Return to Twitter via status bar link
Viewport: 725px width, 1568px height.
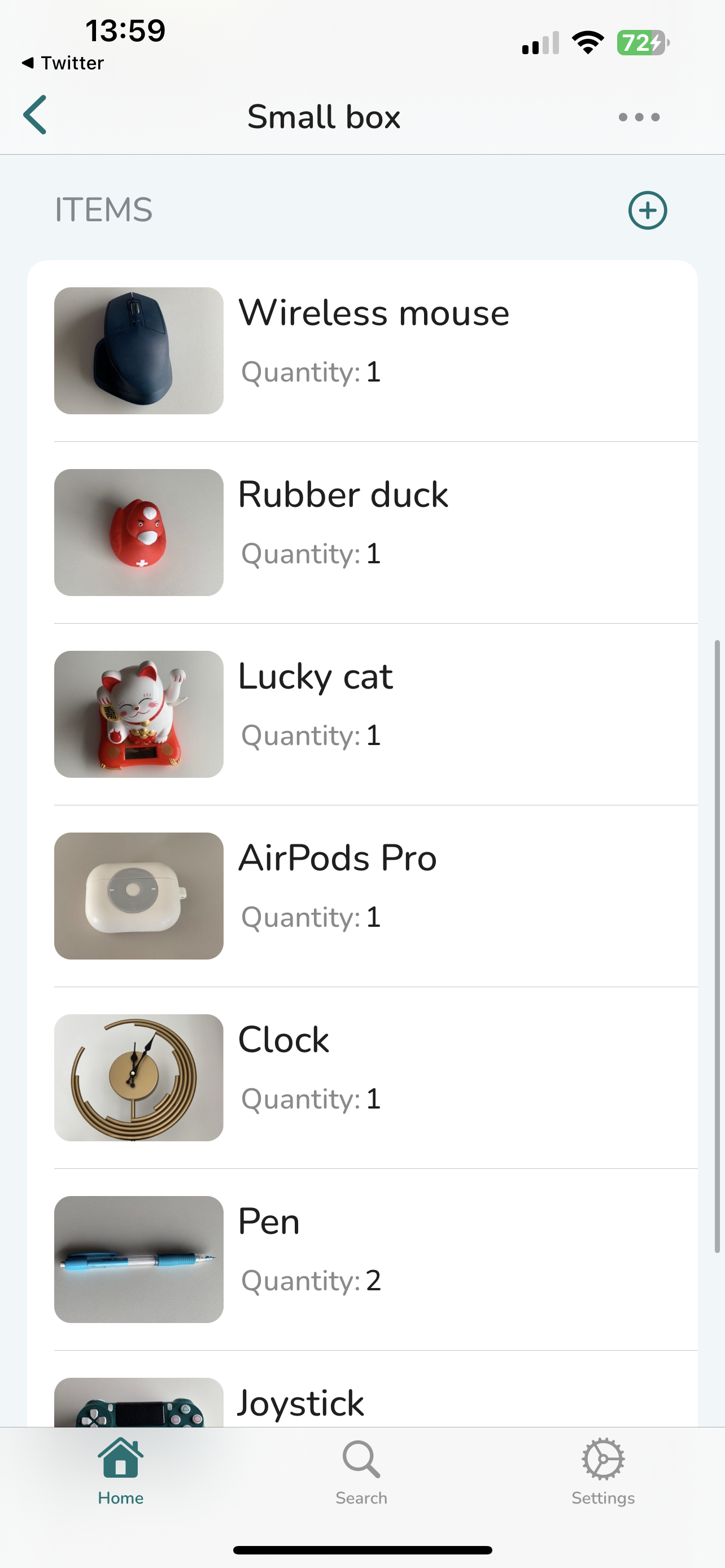click(x=63, y=63)
